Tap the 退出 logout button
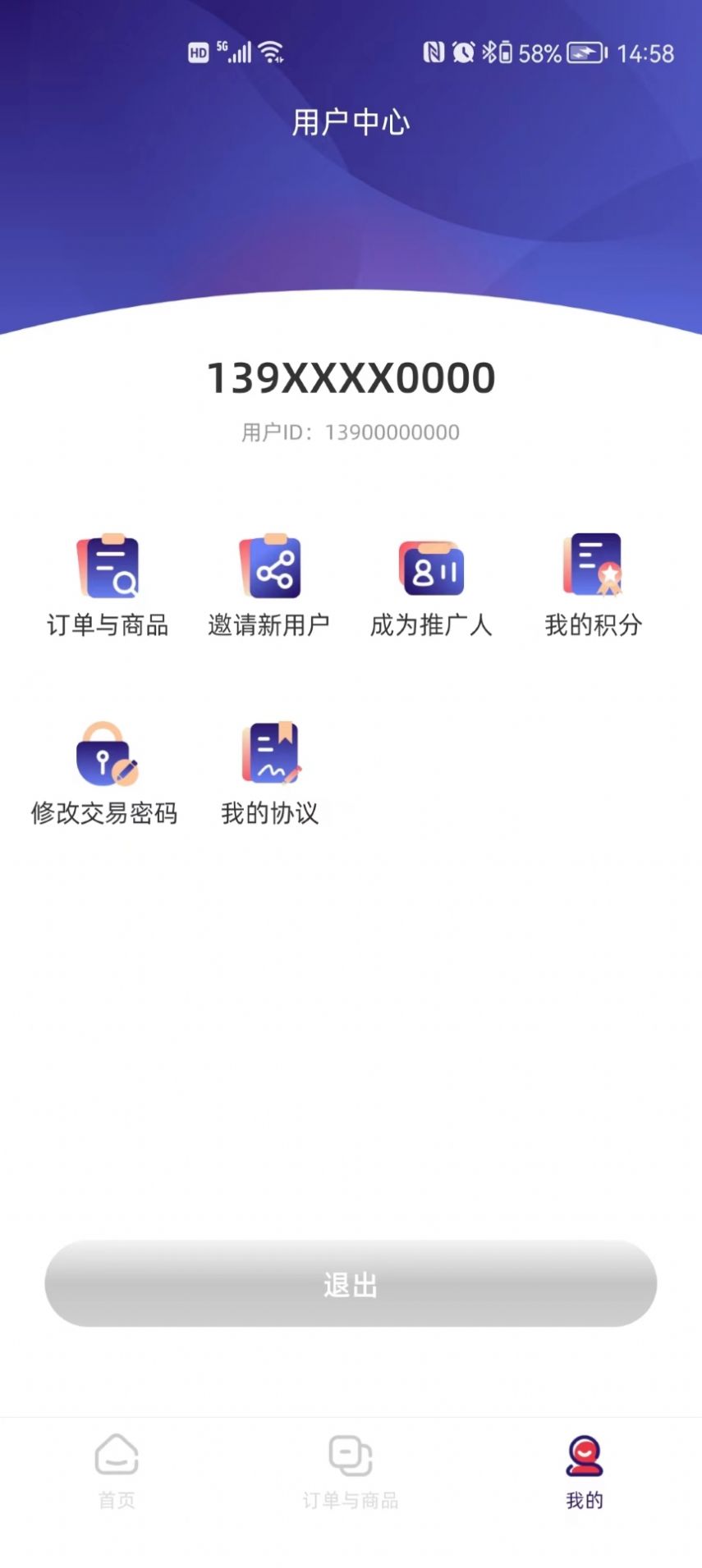This screenshot has width=702, height=1568. pos(351,1283)
